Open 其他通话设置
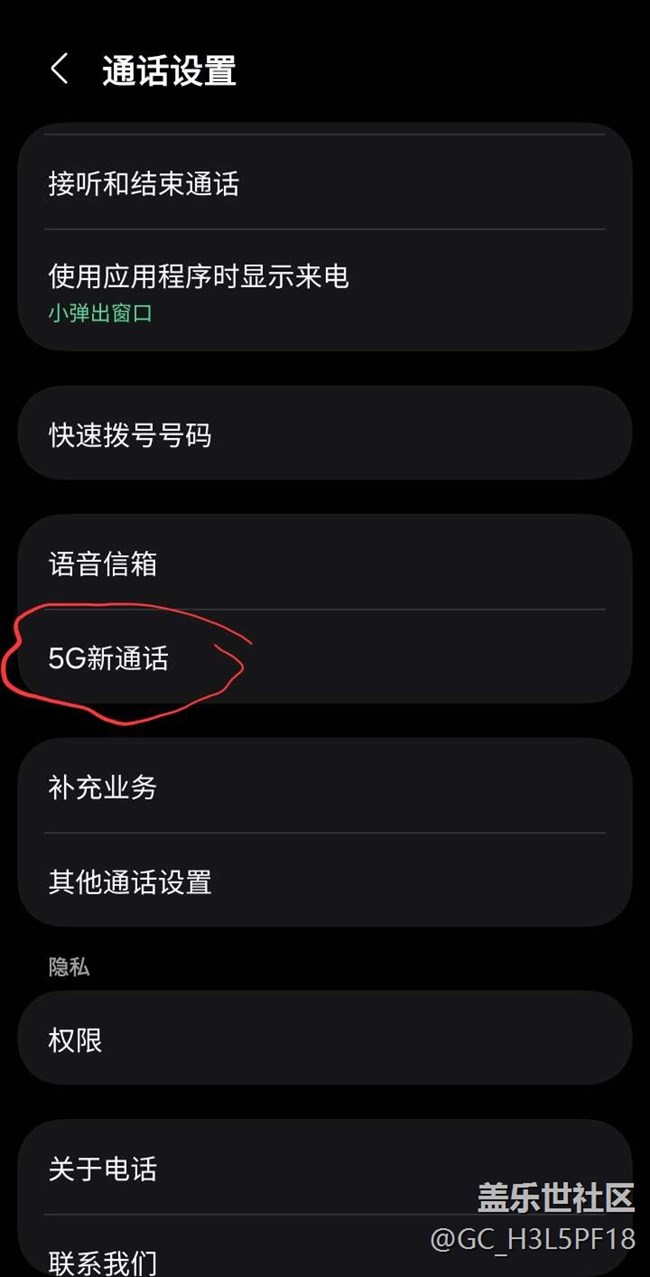The height and width of the screenshot is (1277, 650). [324, 882]
